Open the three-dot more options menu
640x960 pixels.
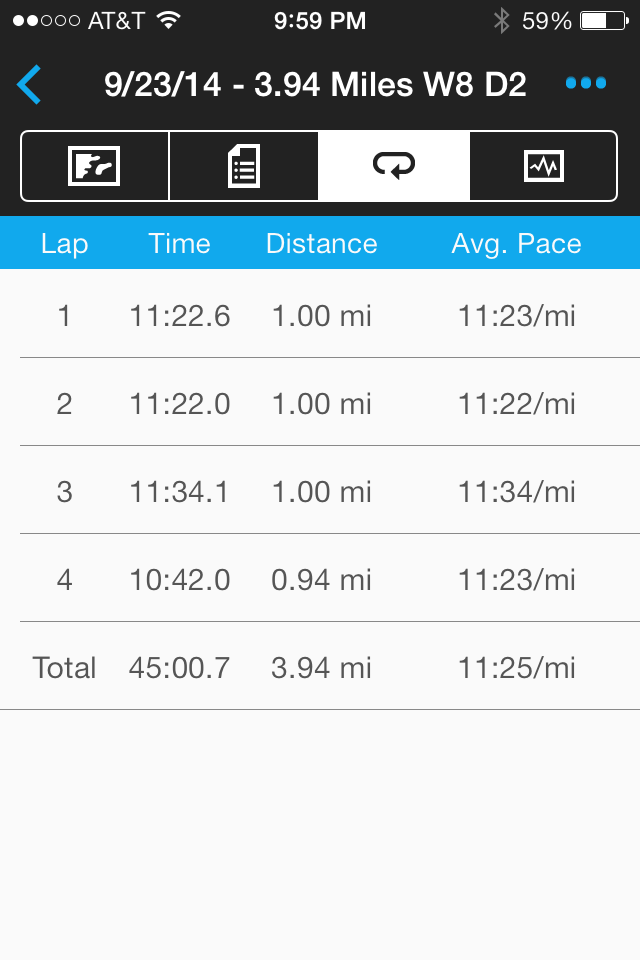(x=585, y=84)
